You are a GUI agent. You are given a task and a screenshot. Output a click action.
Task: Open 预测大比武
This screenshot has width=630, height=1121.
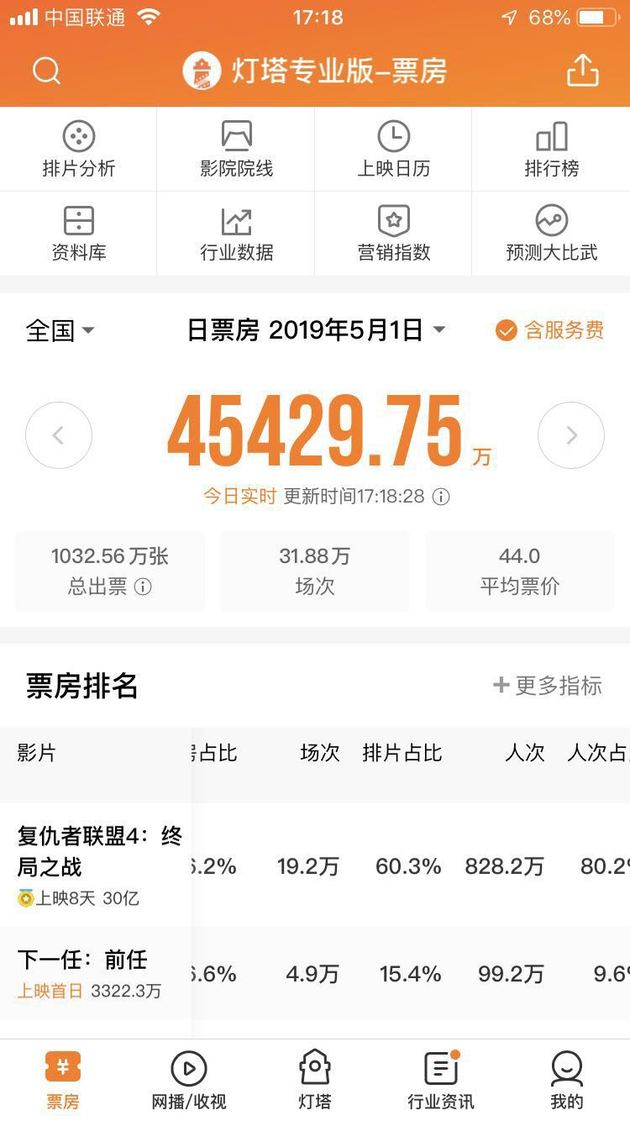pos(551,234)
